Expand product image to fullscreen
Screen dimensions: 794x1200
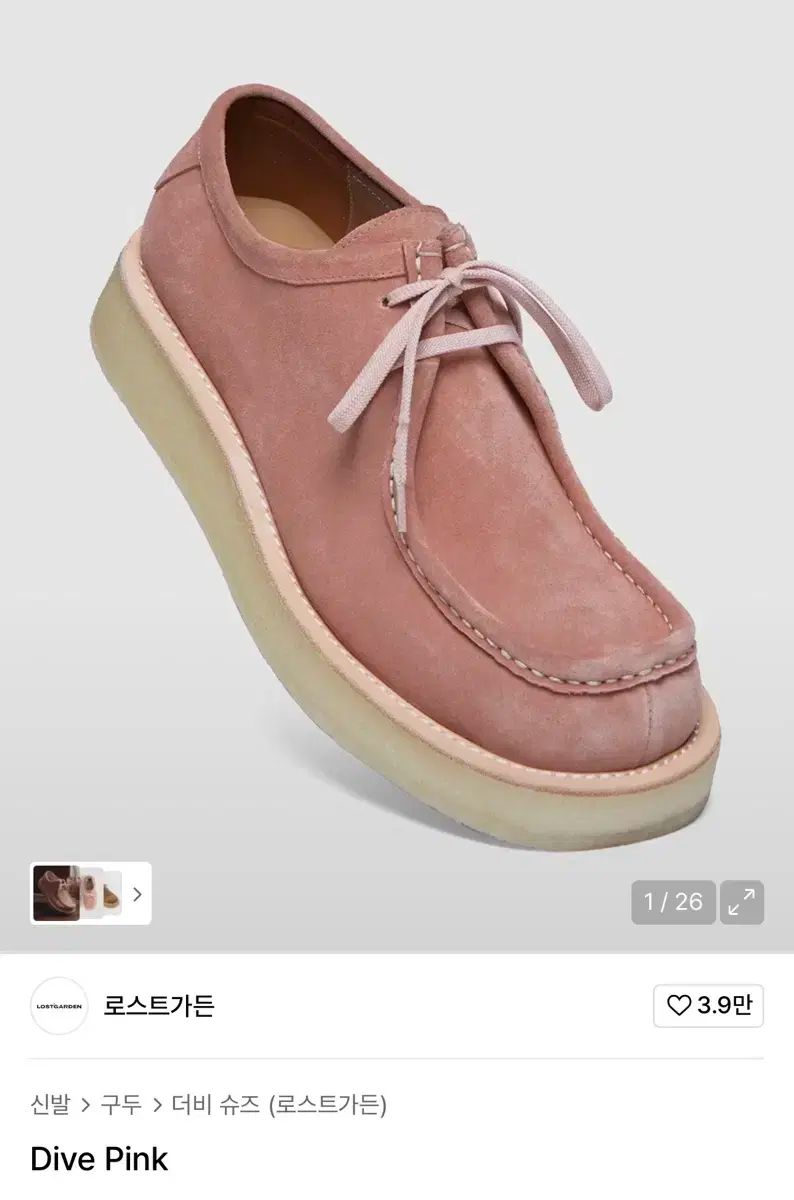(741, 902)
